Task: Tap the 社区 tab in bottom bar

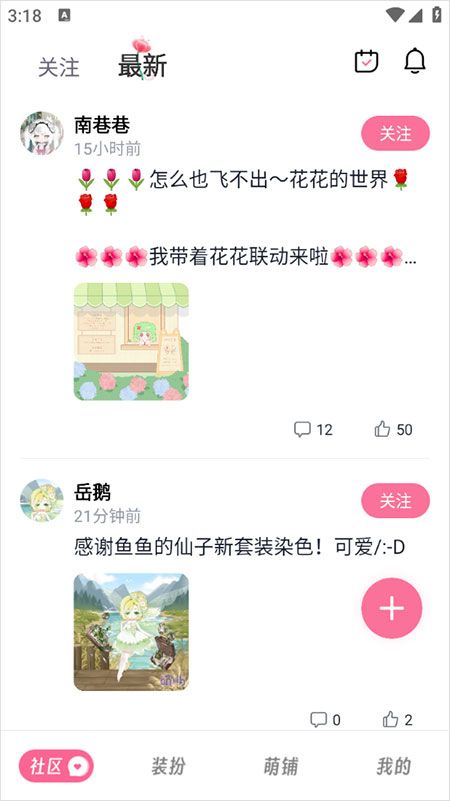Action: point(56,766)
